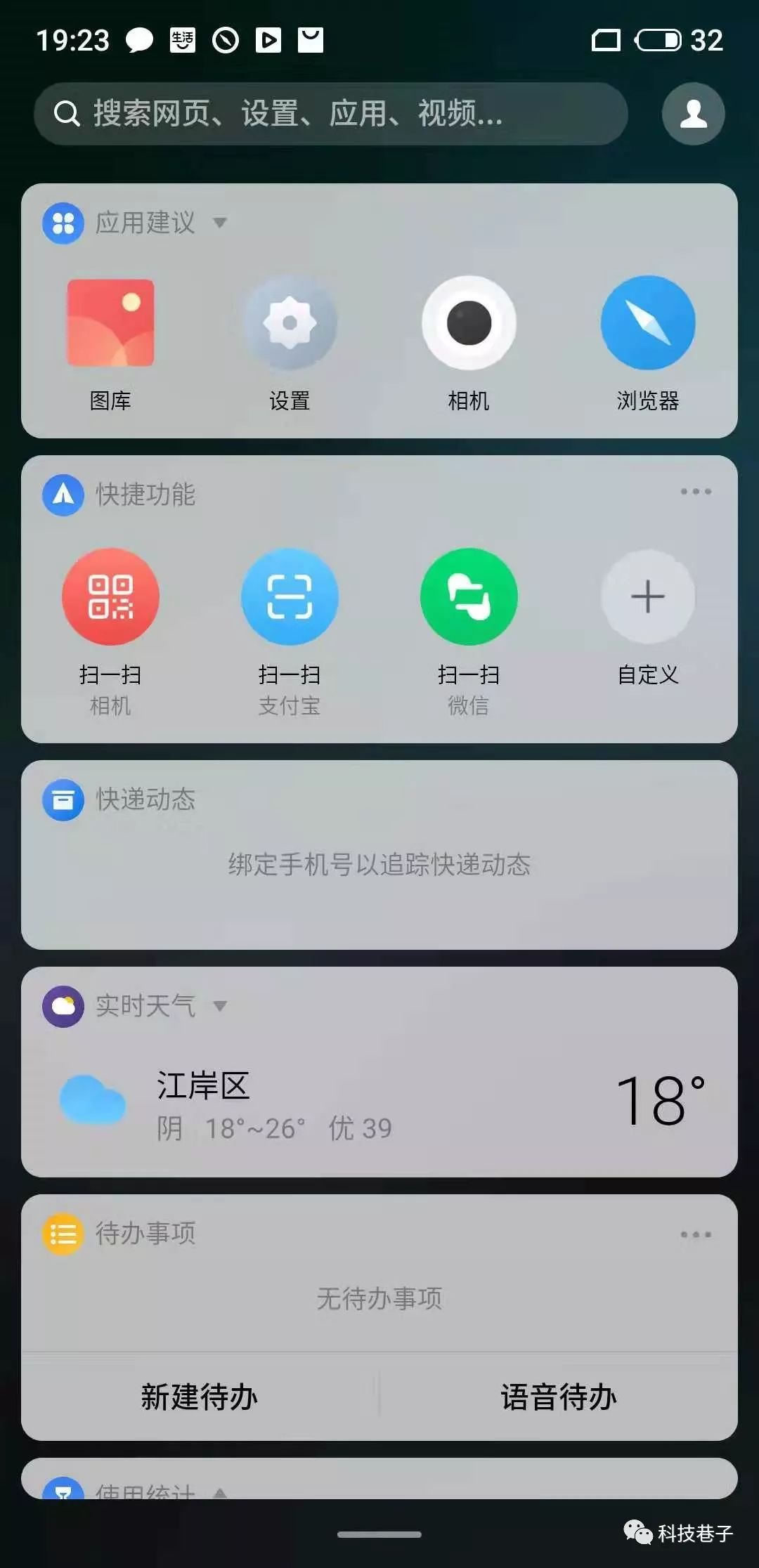Tap 语音待办 for voice todo

point(559,1398)
